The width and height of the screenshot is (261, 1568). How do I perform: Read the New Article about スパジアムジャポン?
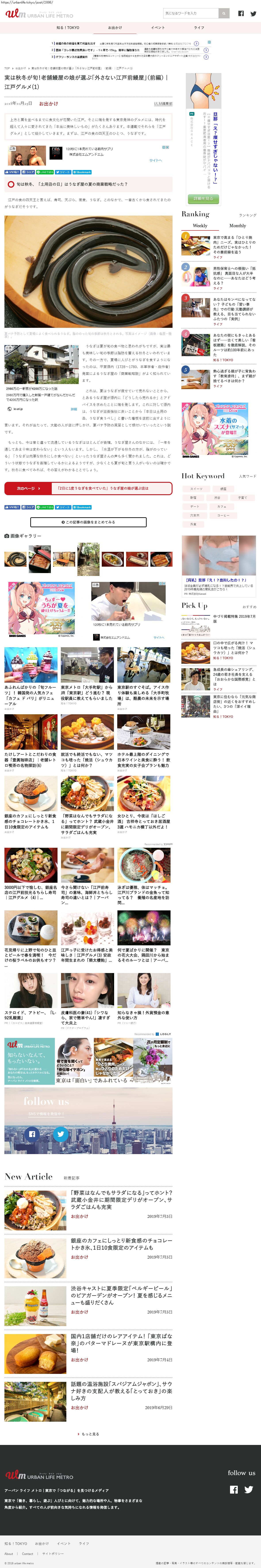pyautogui.click(x=121, y=1391)
